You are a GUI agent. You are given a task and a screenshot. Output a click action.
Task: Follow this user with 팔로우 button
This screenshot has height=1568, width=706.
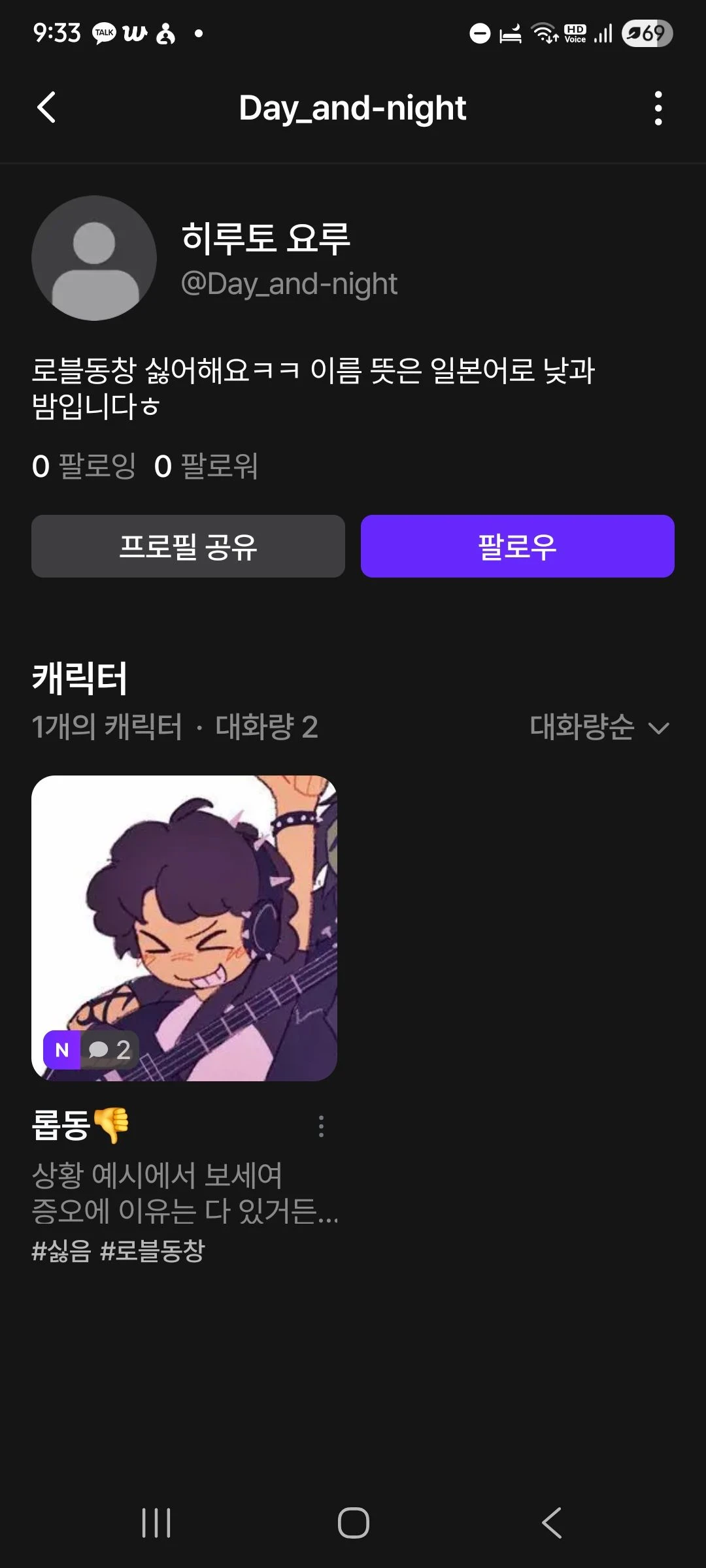pyautogui.click(x=517, y=546)
